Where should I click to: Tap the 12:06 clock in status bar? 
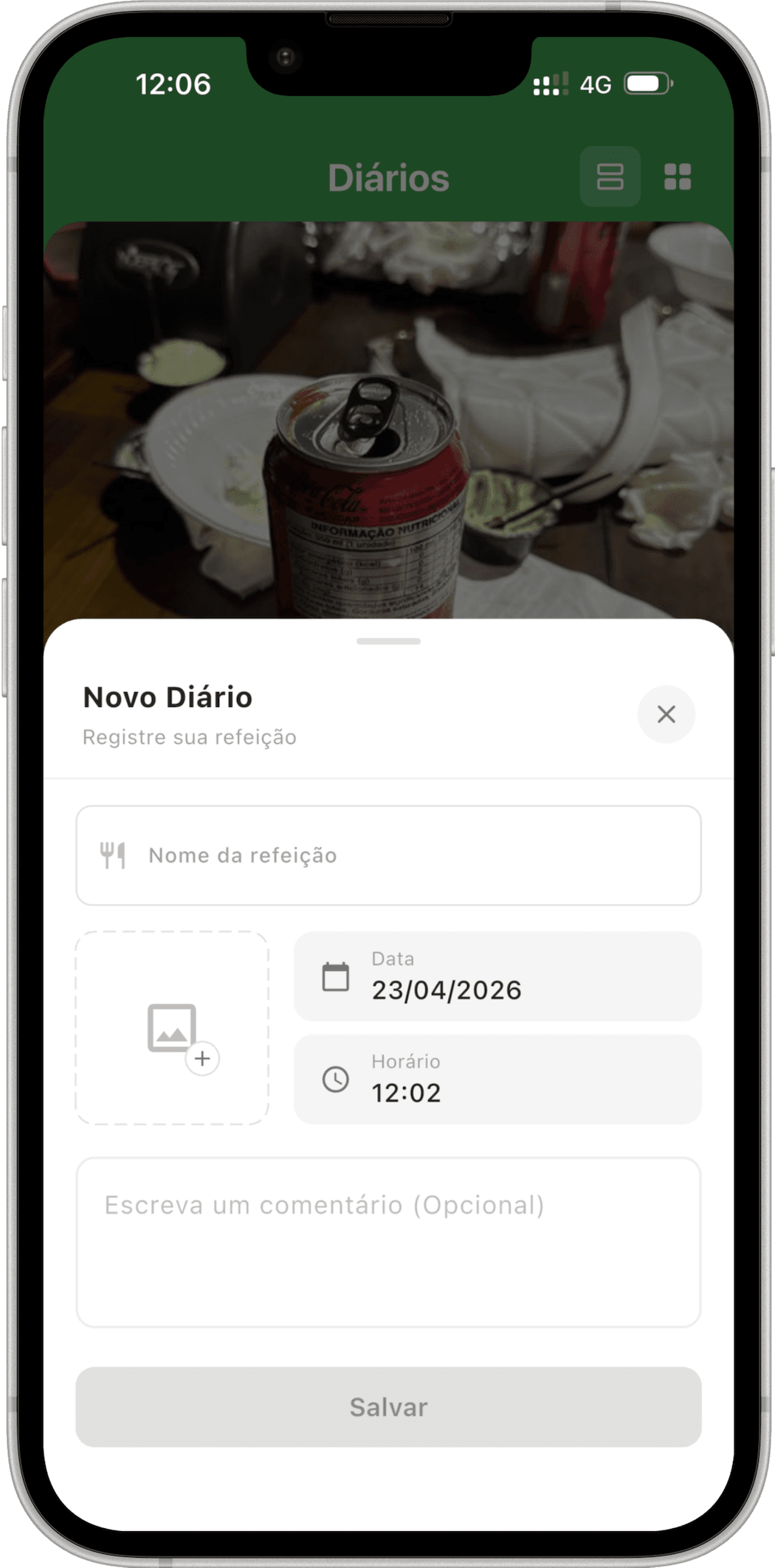175,84
